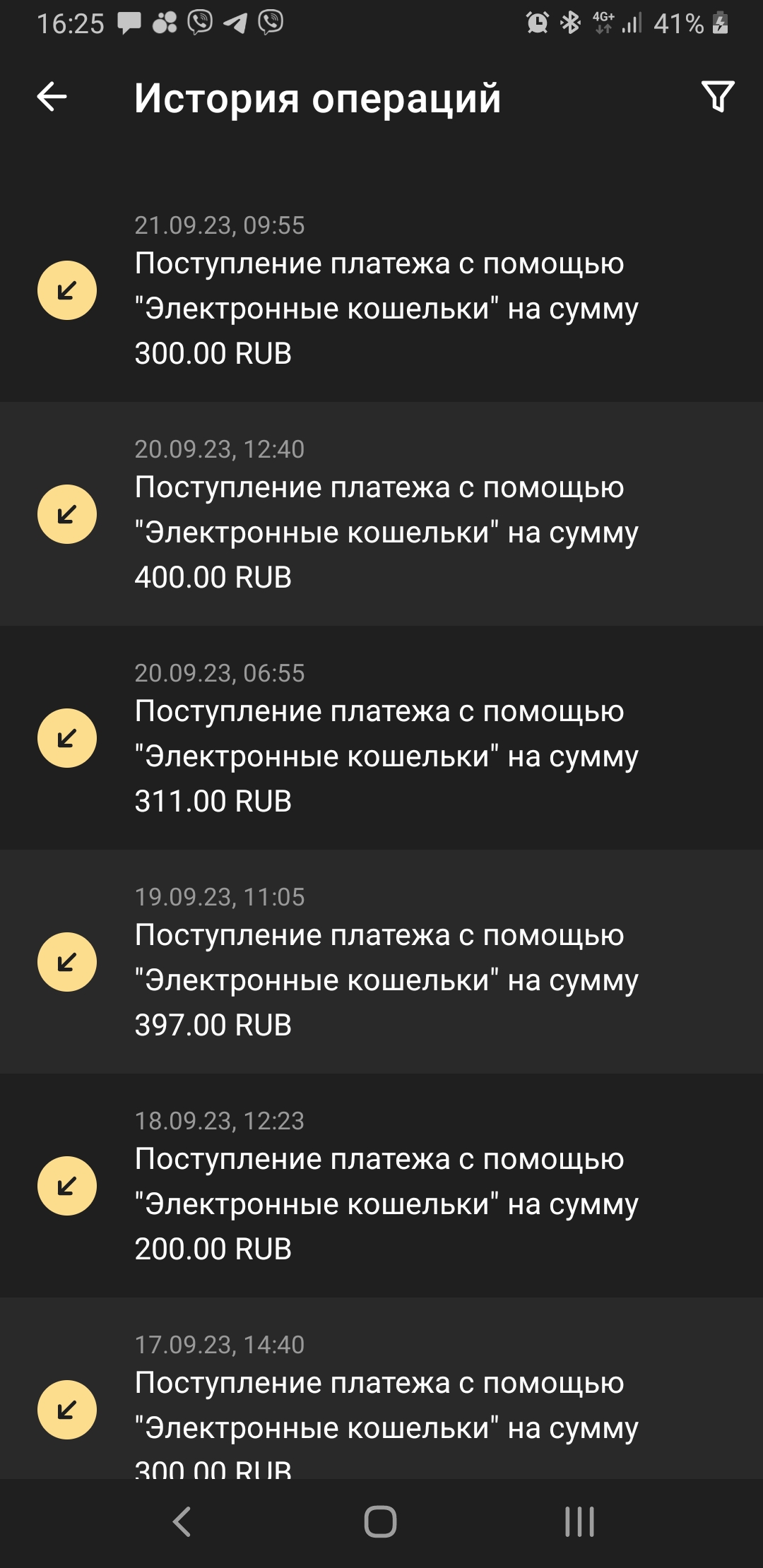Open the recent apps system button

coord(580,1521)
